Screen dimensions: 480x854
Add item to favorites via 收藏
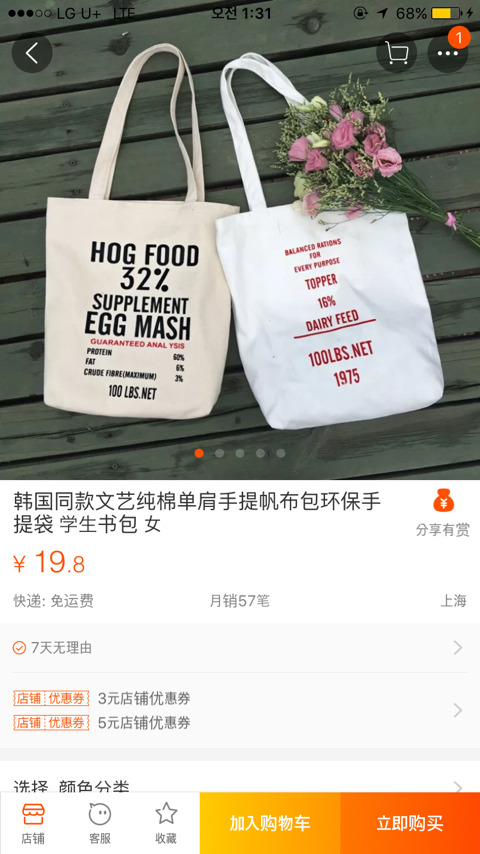click(x=166, y=823)
